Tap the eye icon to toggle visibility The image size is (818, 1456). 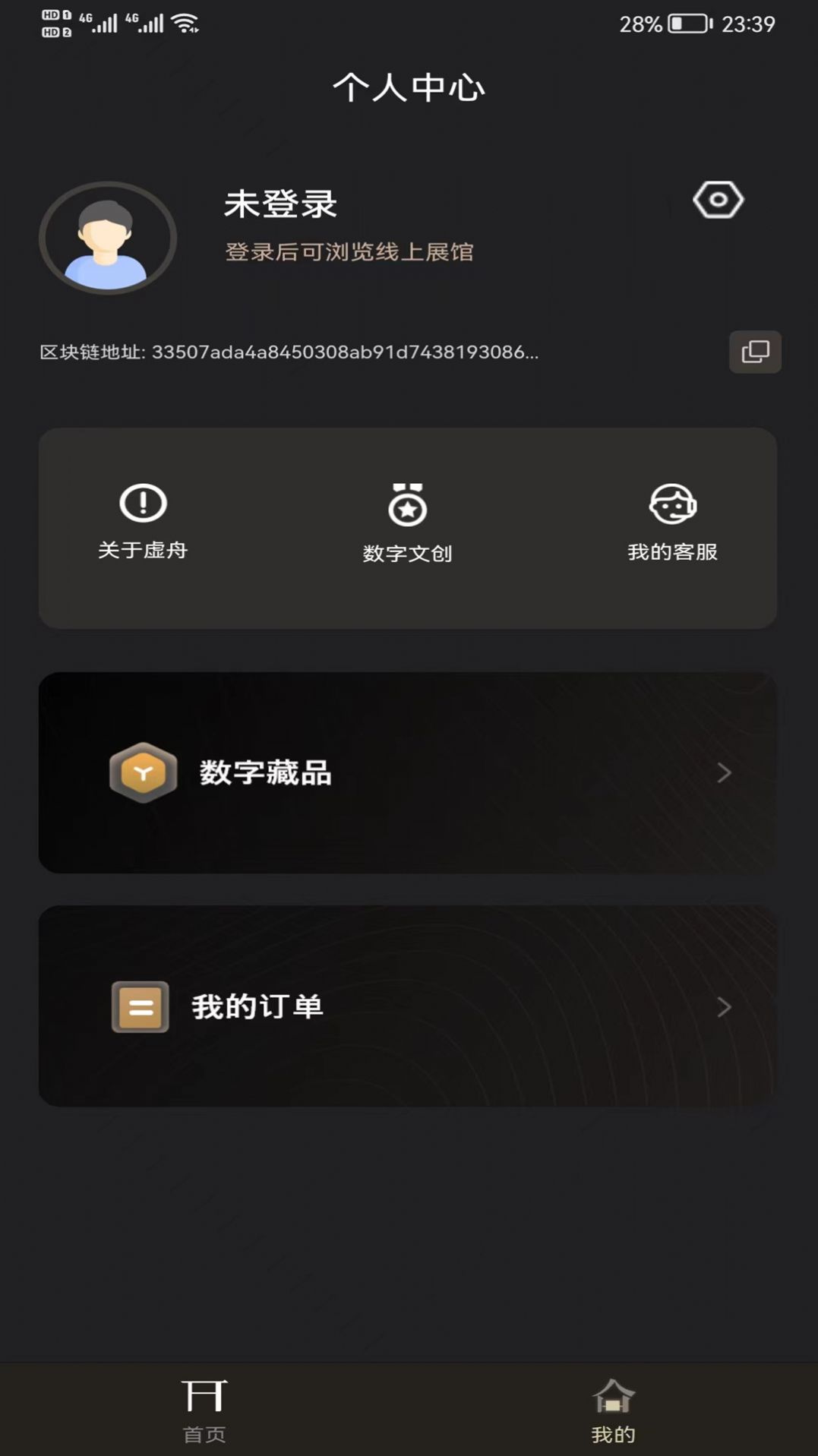click(718, 200)
